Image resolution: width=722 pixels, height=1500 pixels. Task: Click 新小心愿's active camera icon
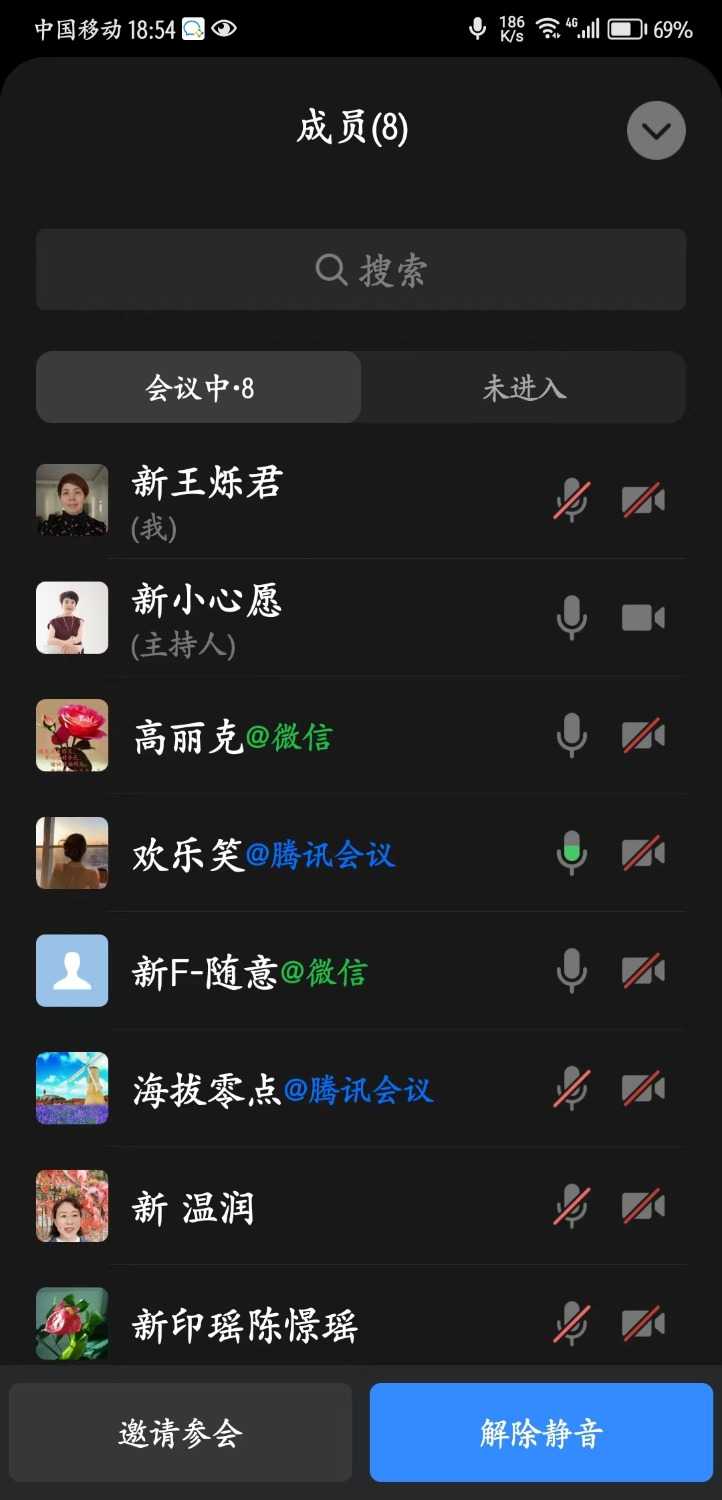pyautogui.click(x=643, y=617)
